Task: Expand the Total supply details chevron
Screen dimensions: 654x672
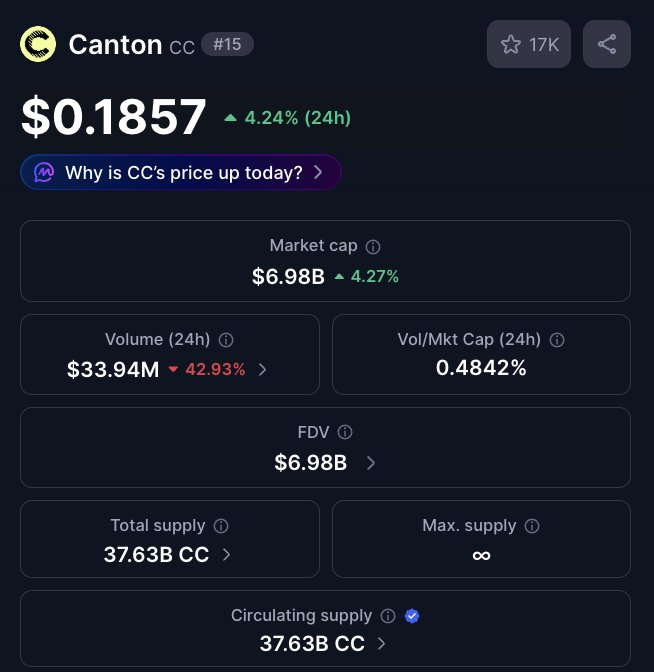Action: [x=226, y=554]
